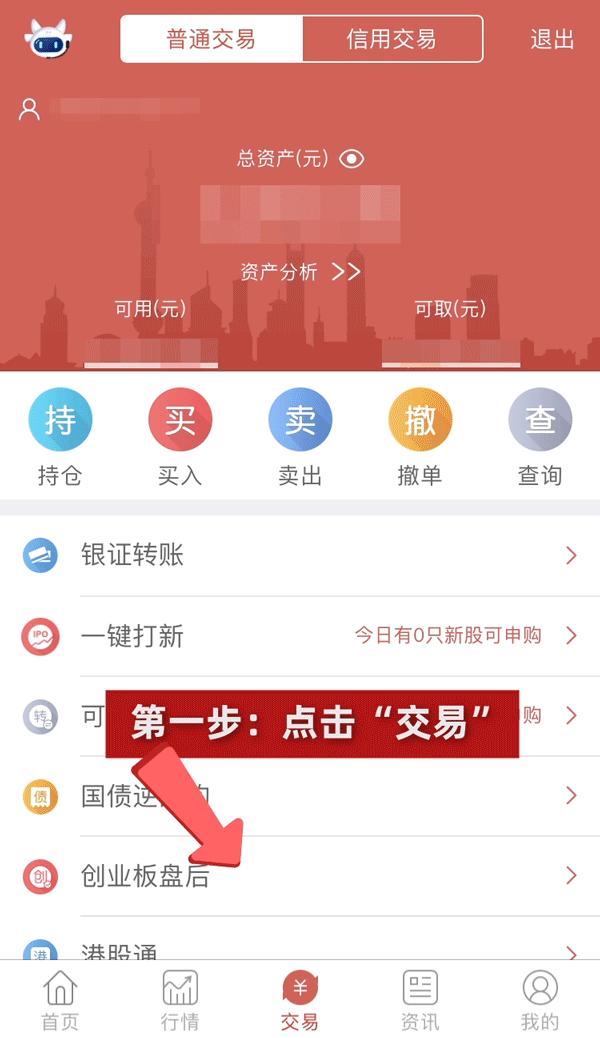Switch to 信用交易 tab
This screenshot has width=600, height=1038.
(x=392, y=39)
